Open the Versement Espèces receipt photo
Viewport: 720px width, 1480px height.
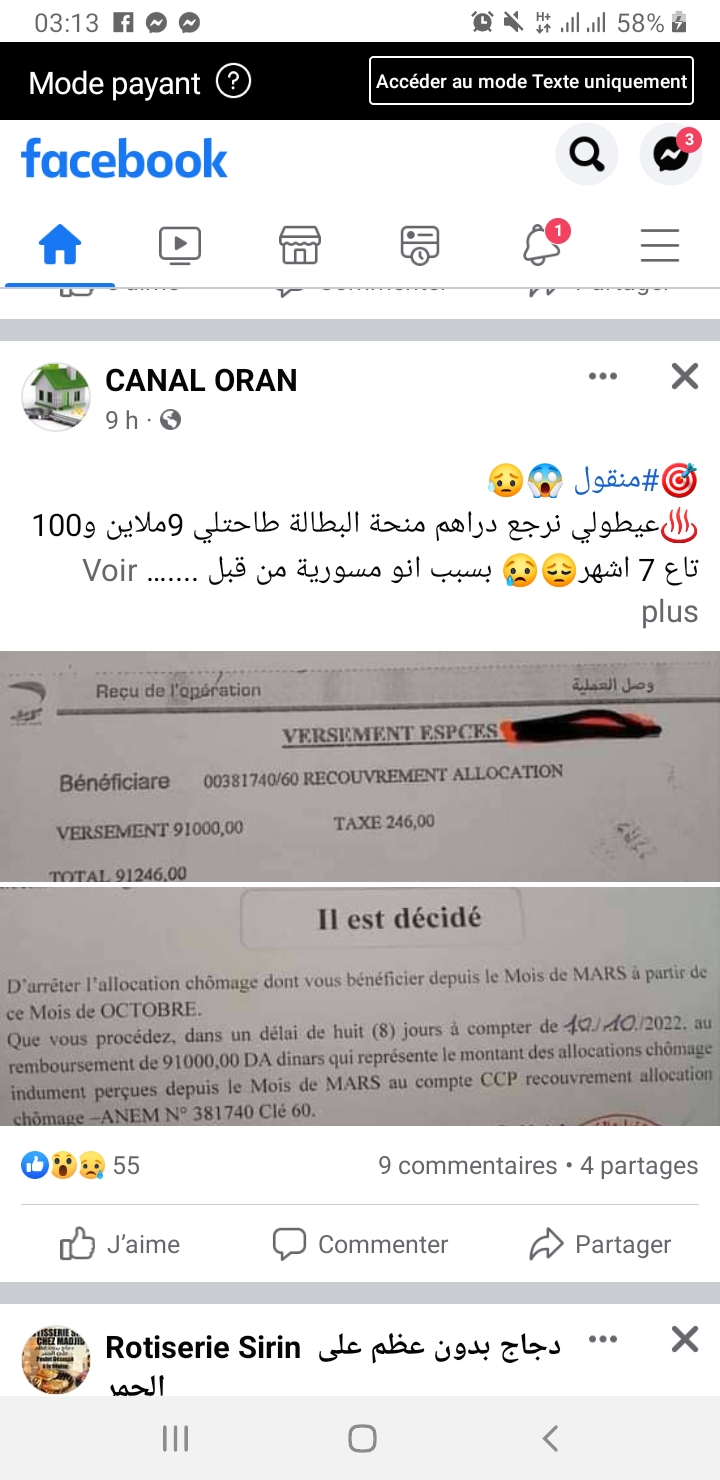point(360,766)
